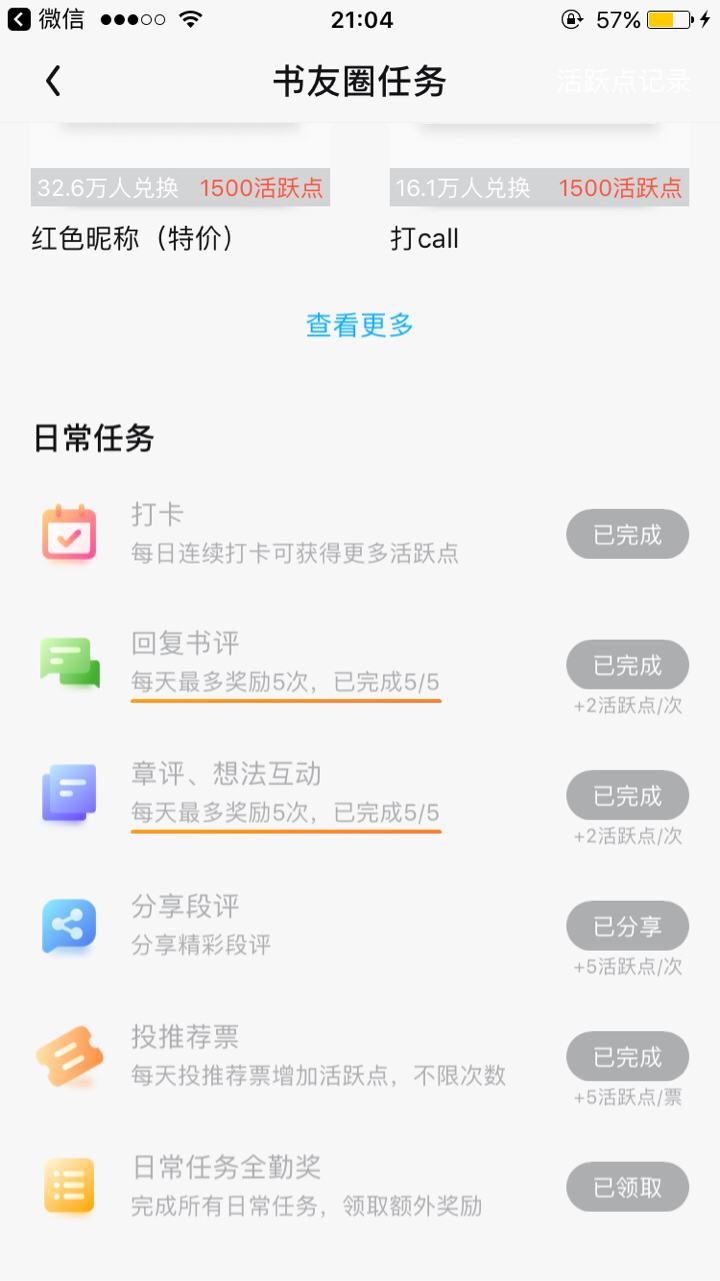Tap 已完成 button next to 回复书评

pos(628,665)
